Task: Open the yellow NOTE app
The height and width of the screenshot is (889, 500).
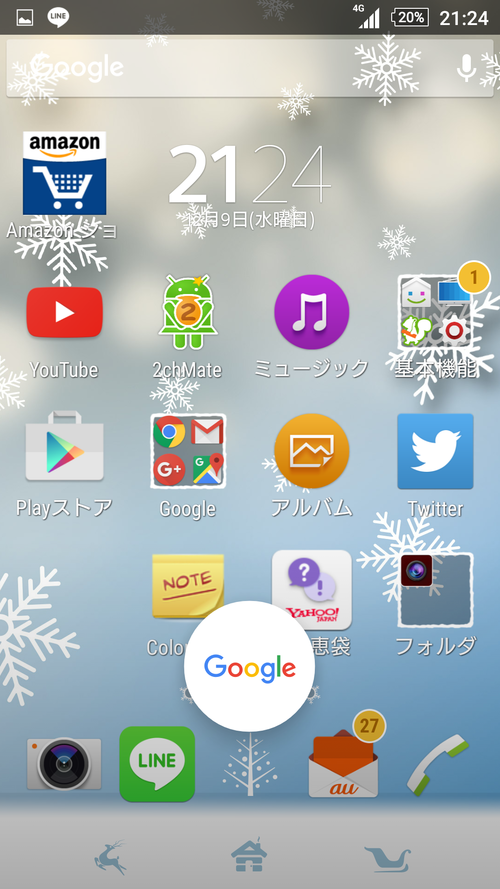Action: pos(188,586)
